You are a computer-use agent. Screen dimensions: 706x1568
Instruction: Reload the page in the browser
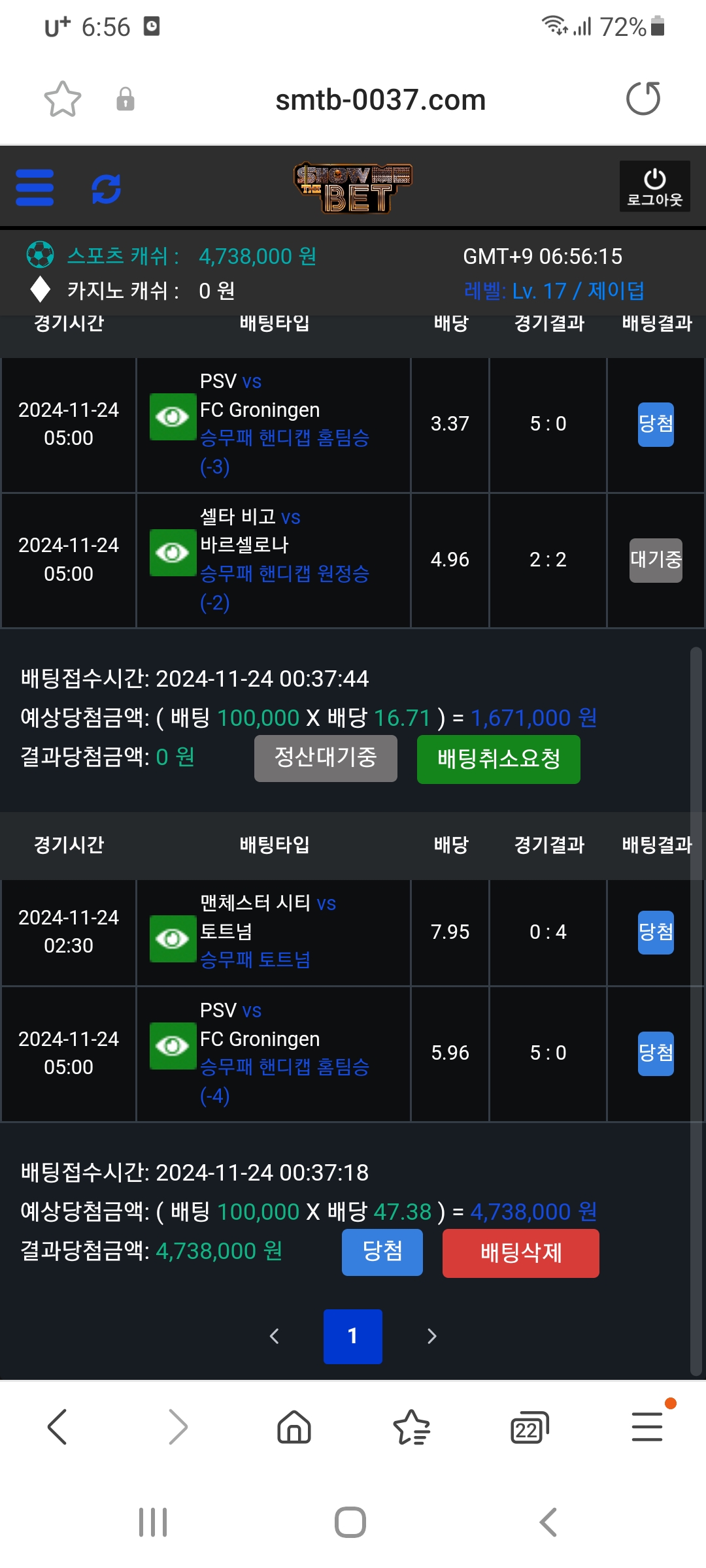[643, 99]
